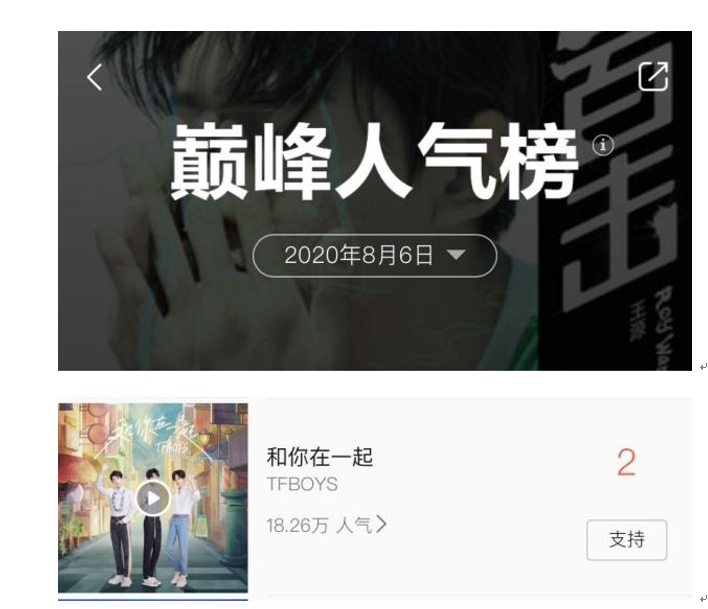Open the info icon beside 巅峰人气榜

tap(602, 145)
